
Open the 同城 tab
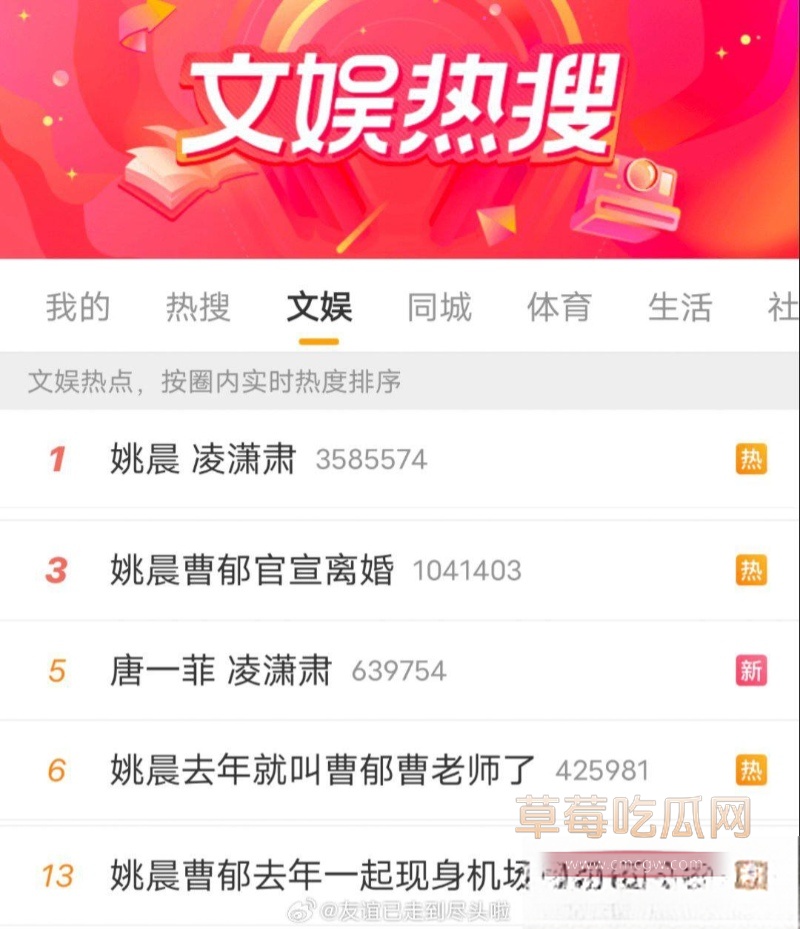pos(439,307)
